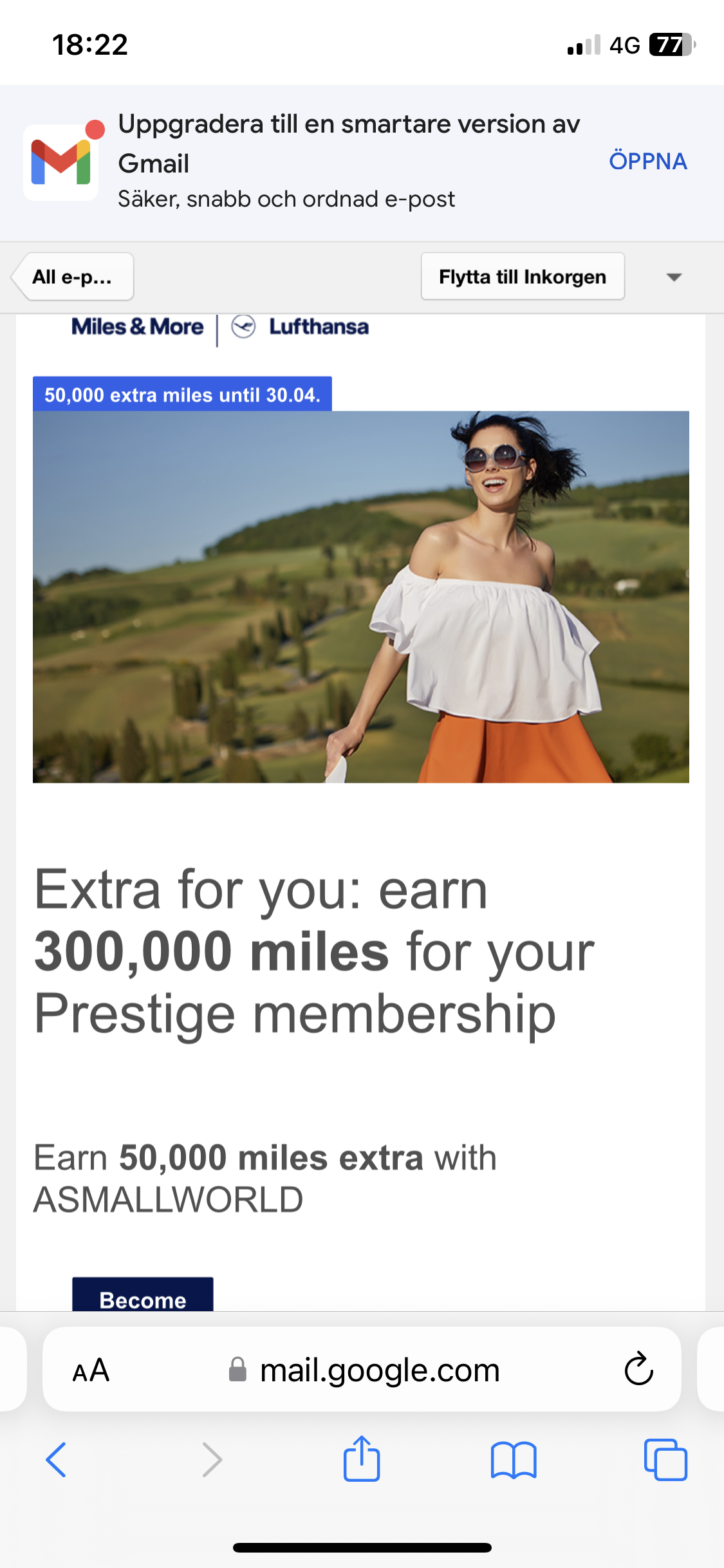The height and width of the screenshot is (1568, 724).
Task: Open the AA page settings menu
Action: coord(91,1370)
